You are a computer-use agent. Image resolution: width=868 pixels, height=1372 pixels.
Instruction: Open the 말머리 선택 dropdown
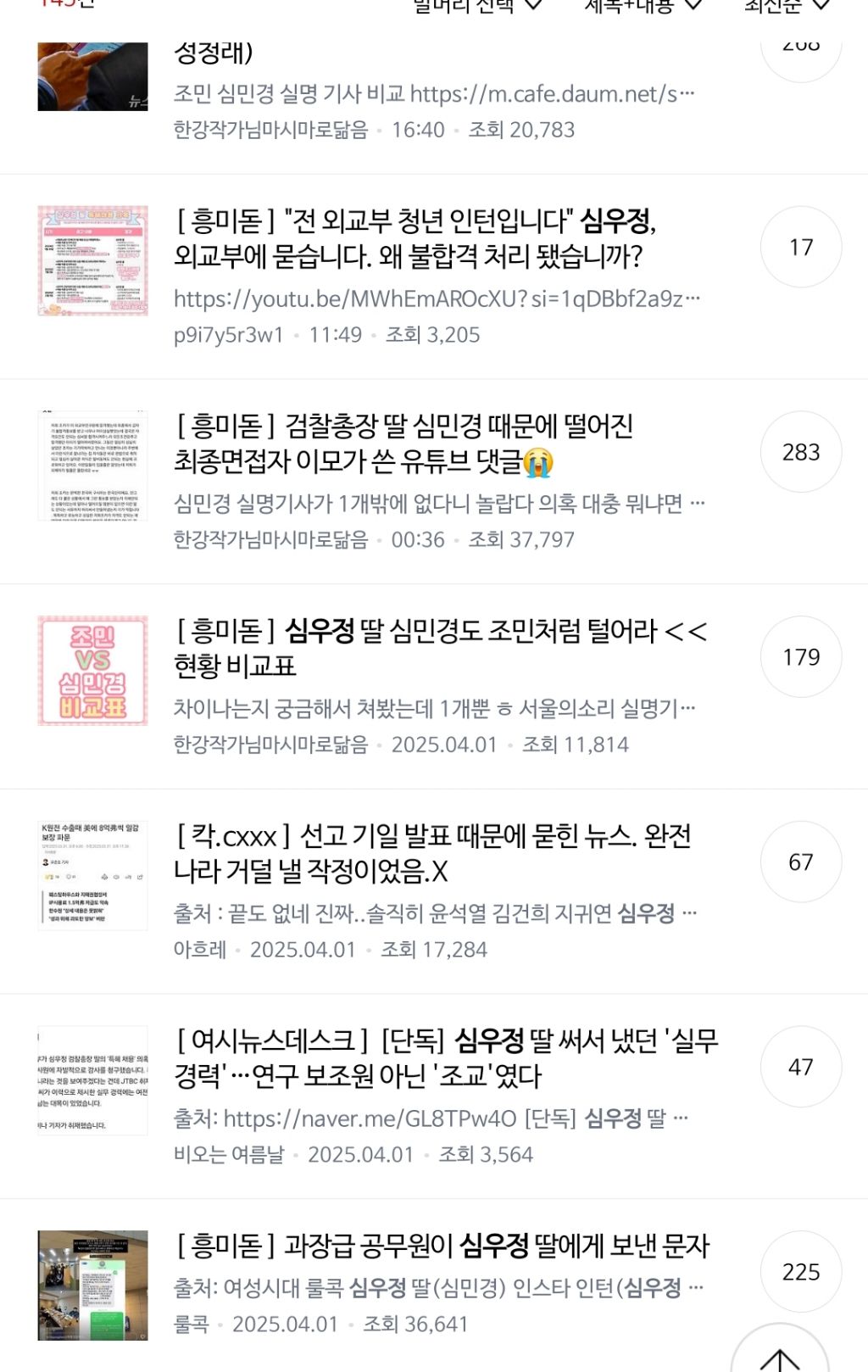coord(476,5)
